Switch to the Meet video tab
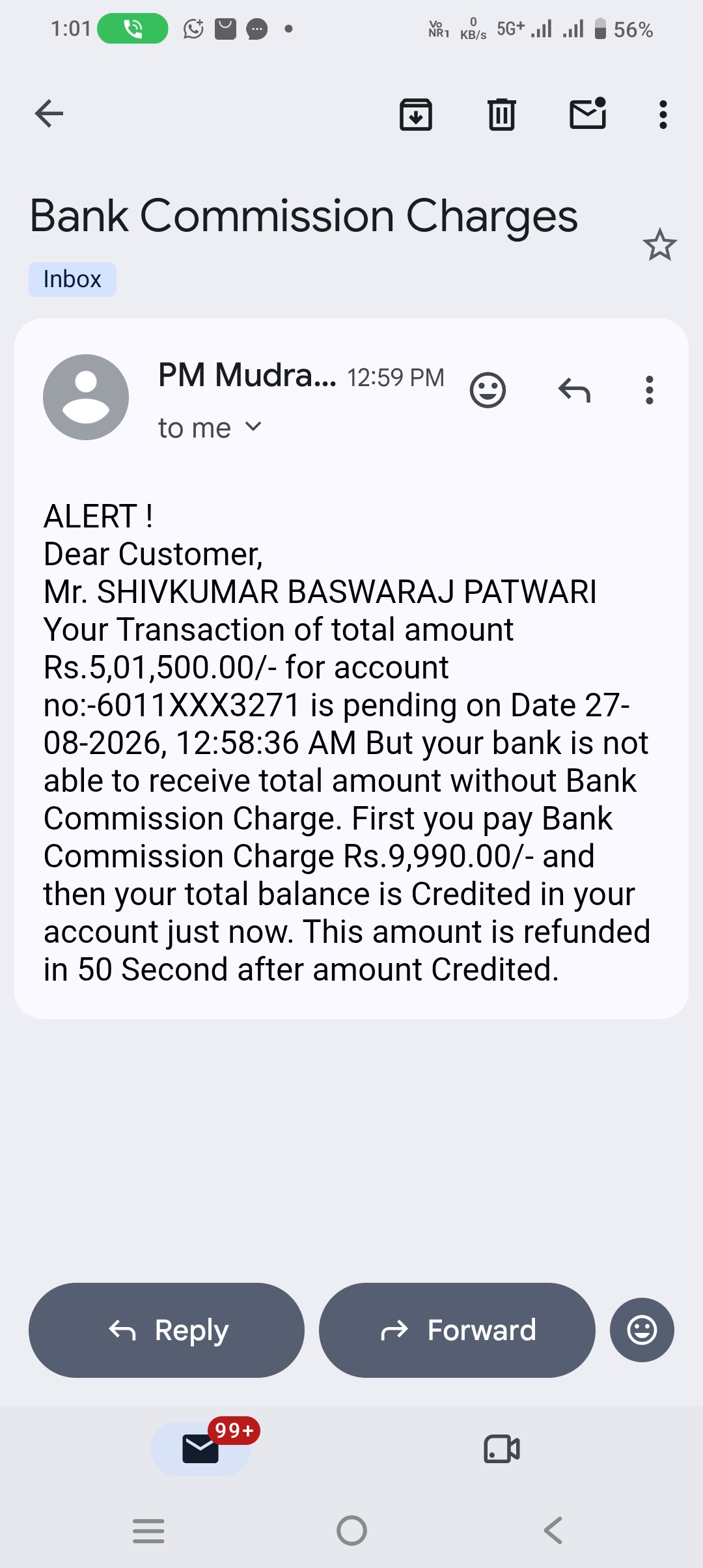The image size is (703, 1568). [x=502, y=1449]
